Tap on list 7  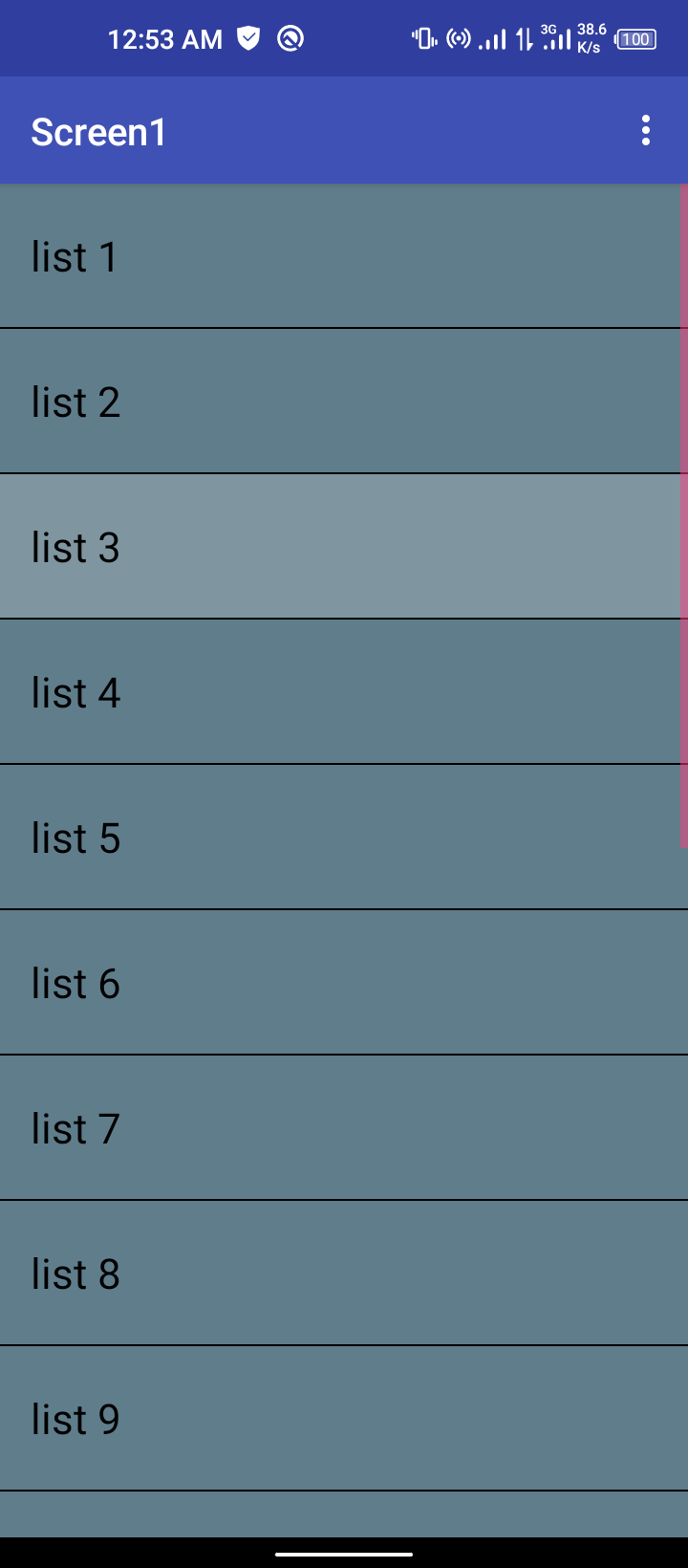[344, 1128]
